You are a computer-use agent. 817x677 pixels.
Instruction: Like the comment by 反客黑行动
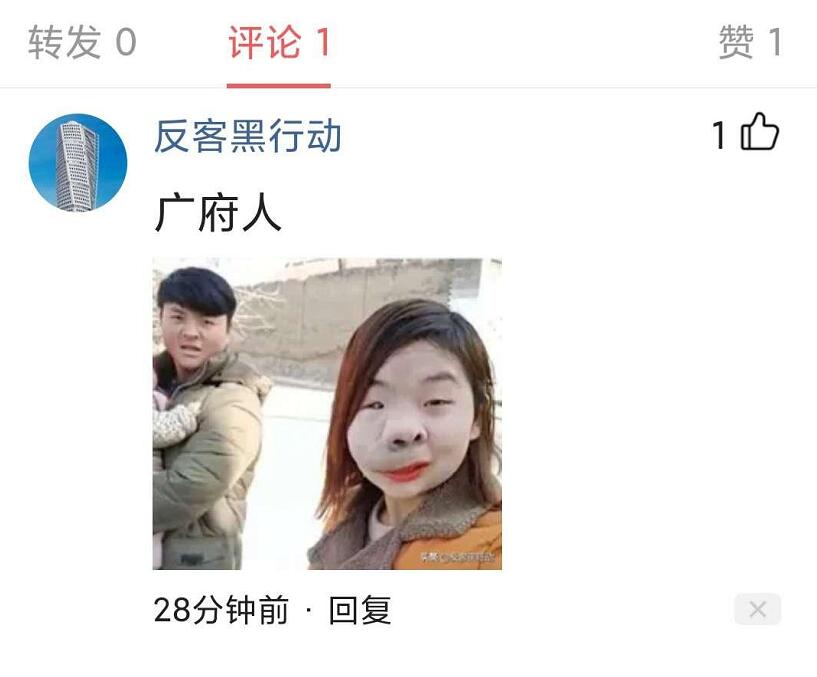[x=759, y=134]
